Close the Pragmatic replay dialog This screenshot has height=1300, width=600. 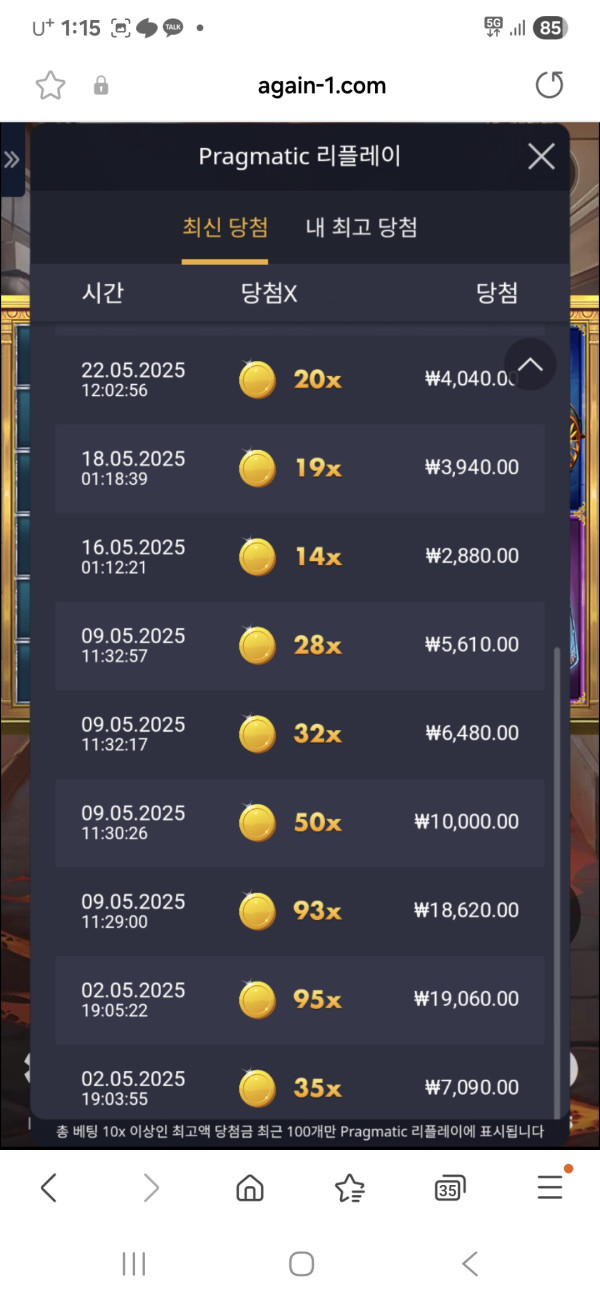[x=541, y=156]
